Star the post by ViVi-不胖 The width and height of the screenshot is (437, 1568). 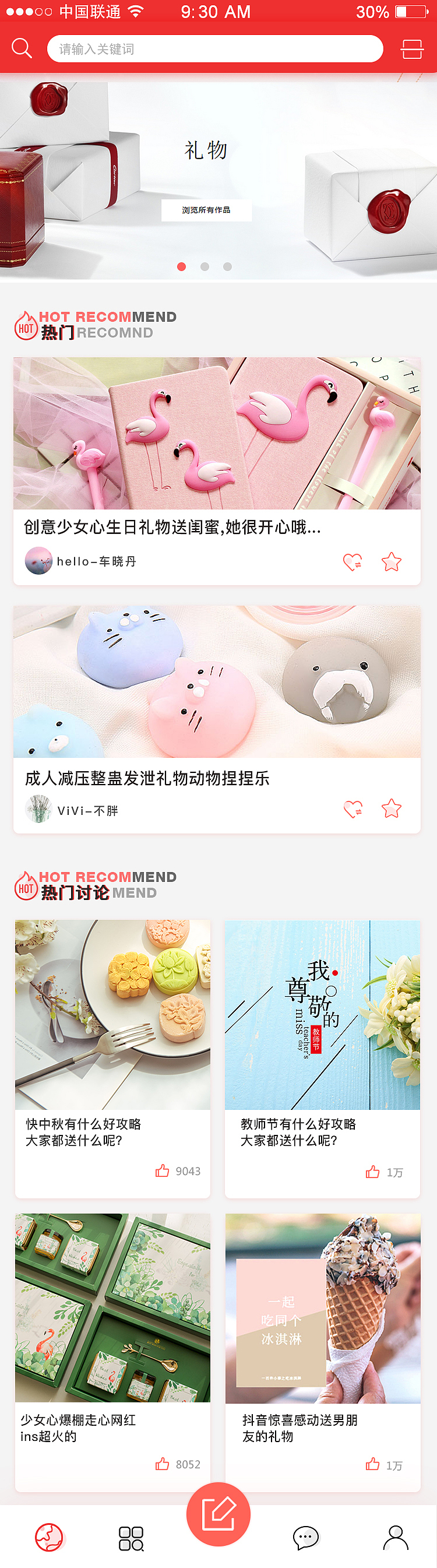392,809
